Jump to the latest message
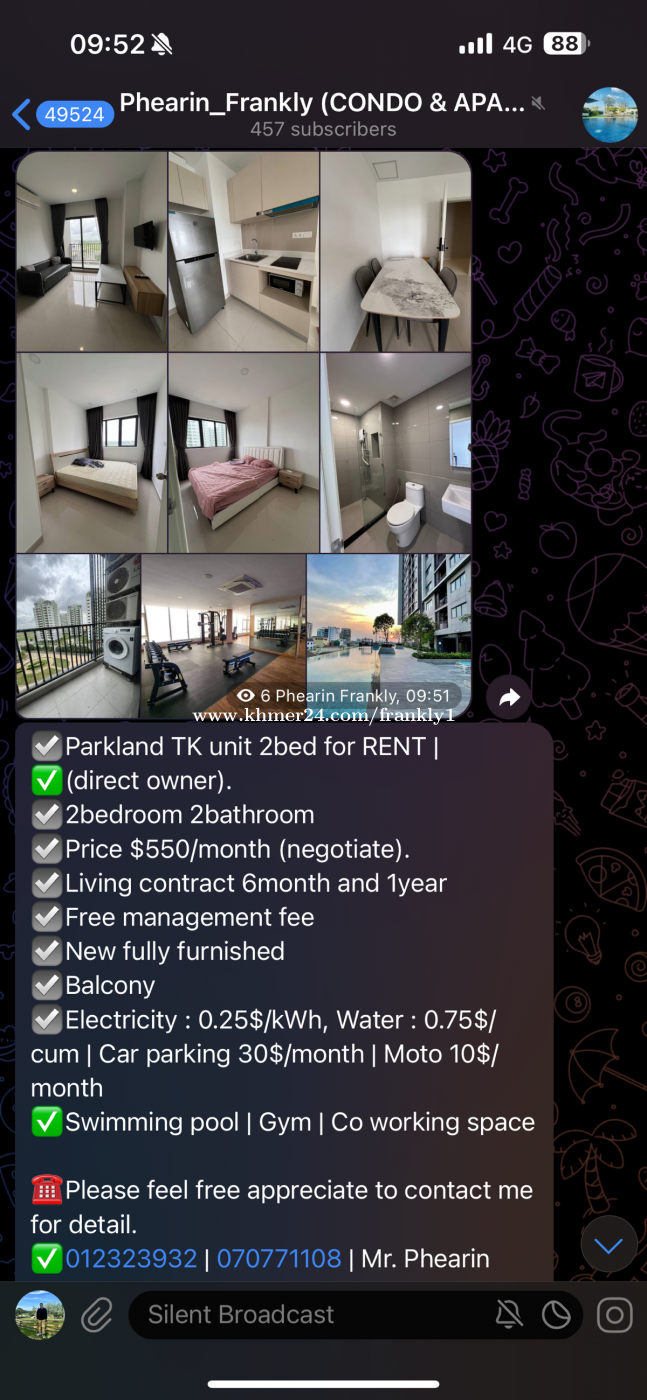This screenshot has width=647, height=1400. (608, 1245)
